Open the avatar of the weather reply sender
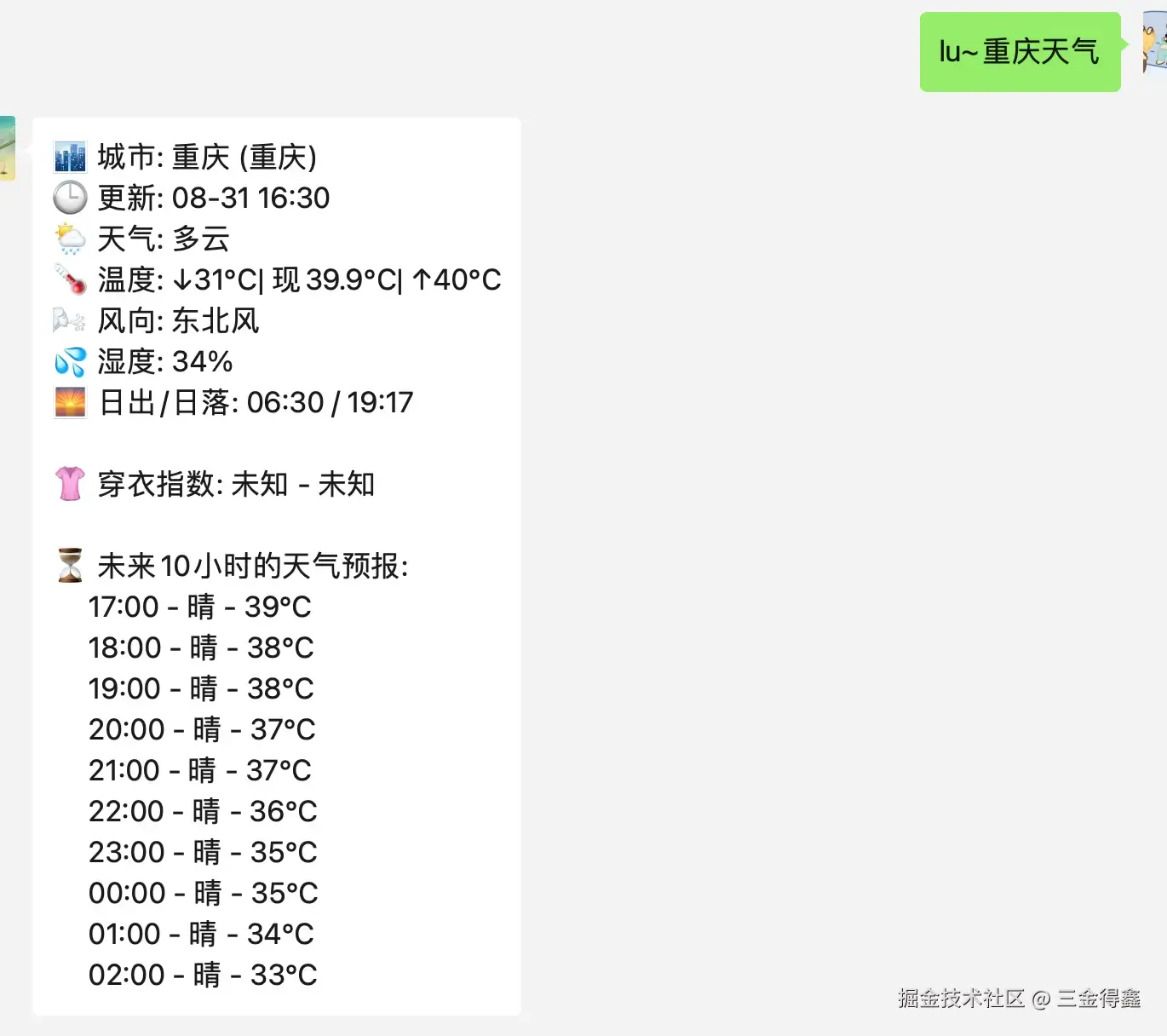 [x=7, y=148]
